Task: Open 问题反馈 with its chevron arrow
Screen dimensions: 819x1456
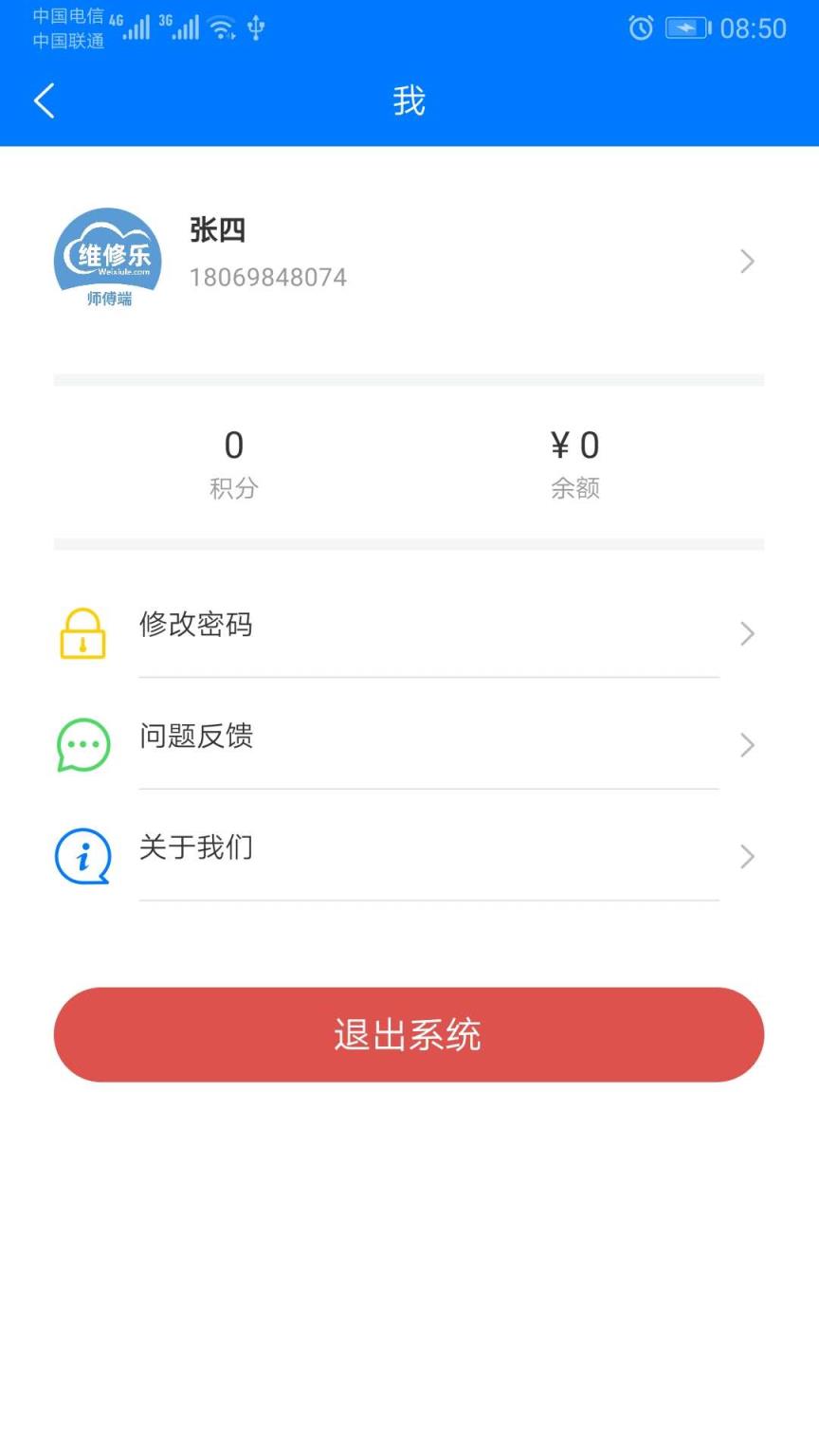Action: 747,745
